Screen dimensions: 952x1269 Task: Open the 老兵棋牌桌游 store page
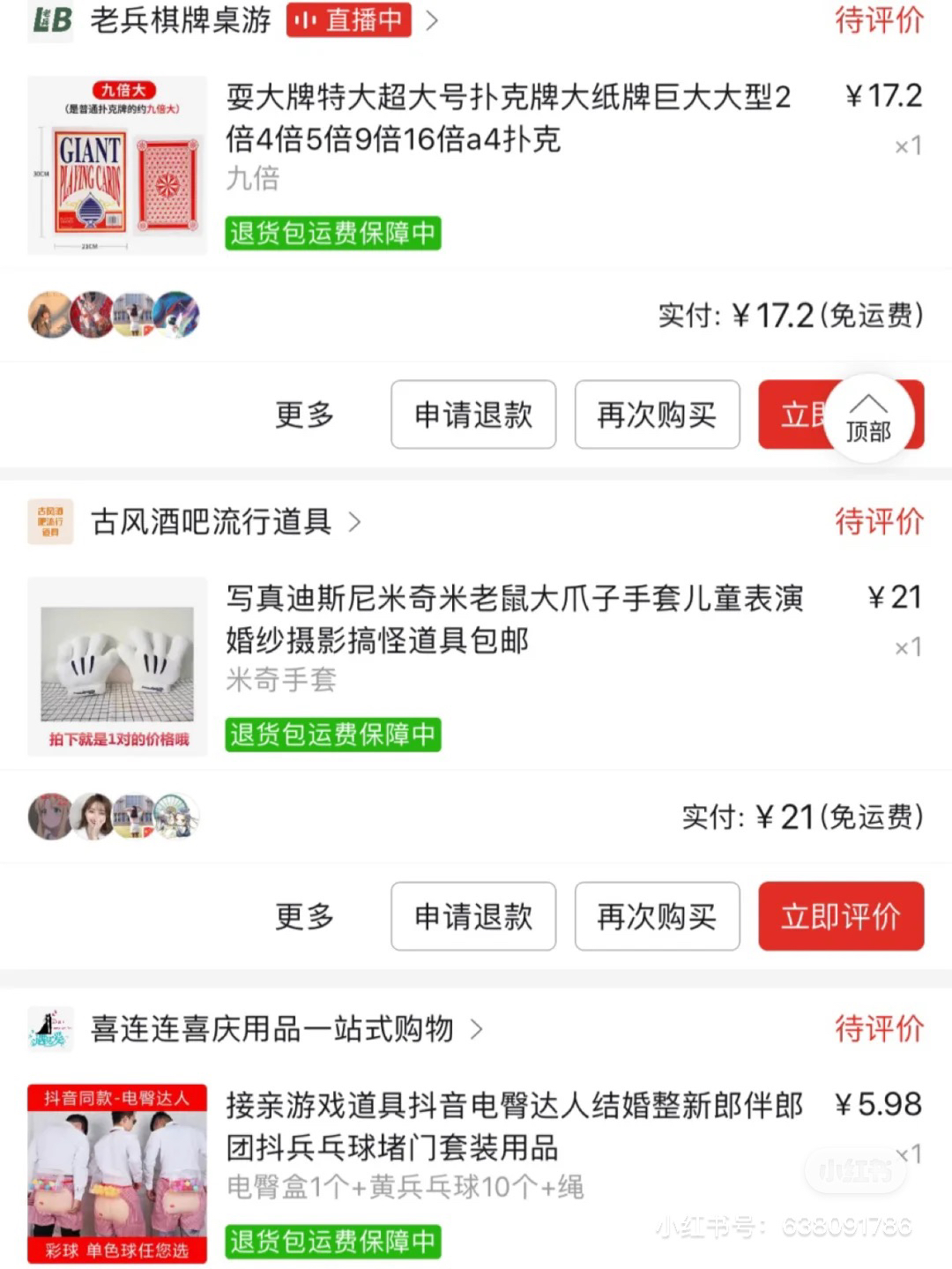pos(181,19)
